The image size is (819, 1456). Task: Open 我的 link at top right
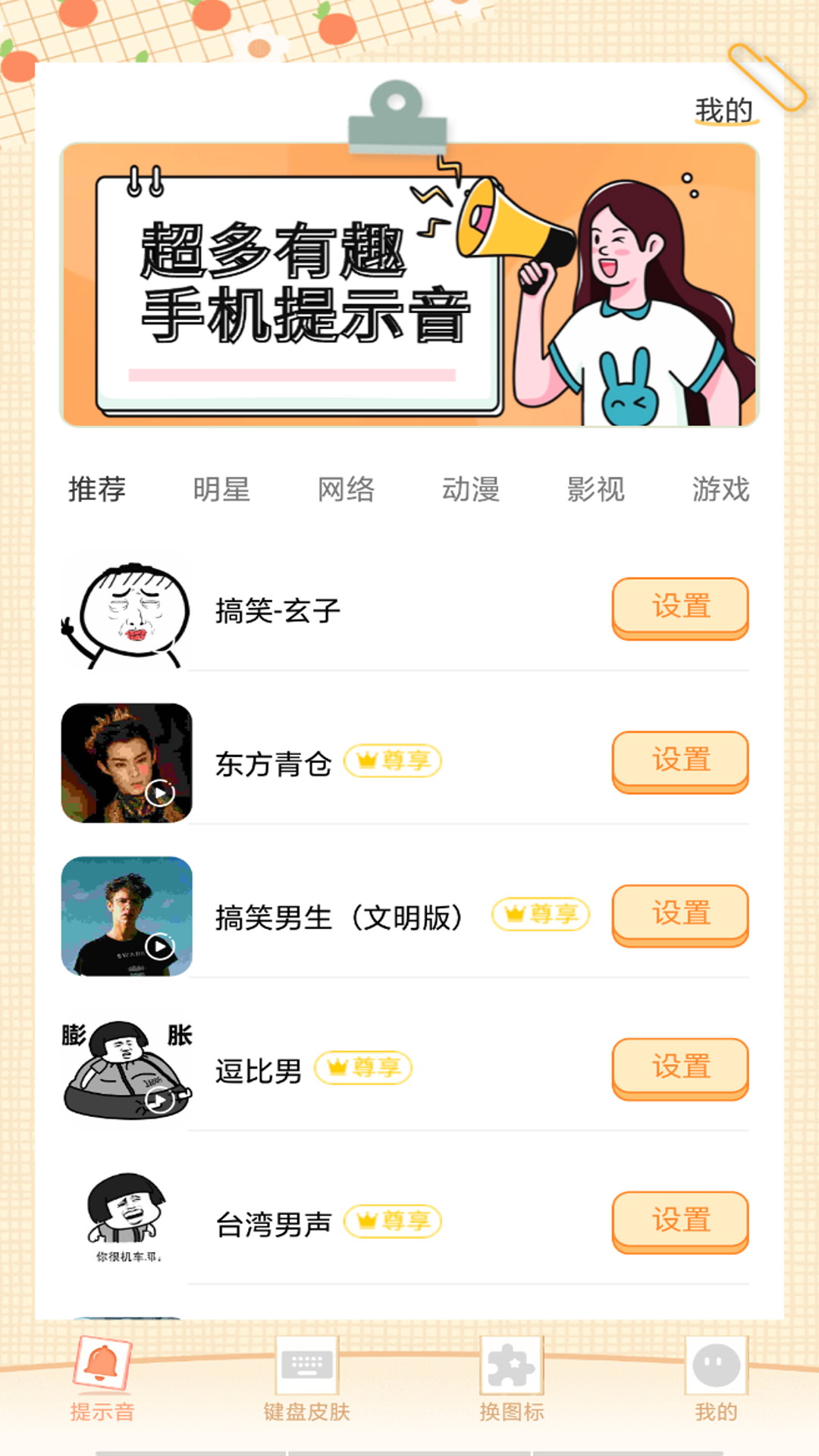pyautogui.click(x=723, y=111)
